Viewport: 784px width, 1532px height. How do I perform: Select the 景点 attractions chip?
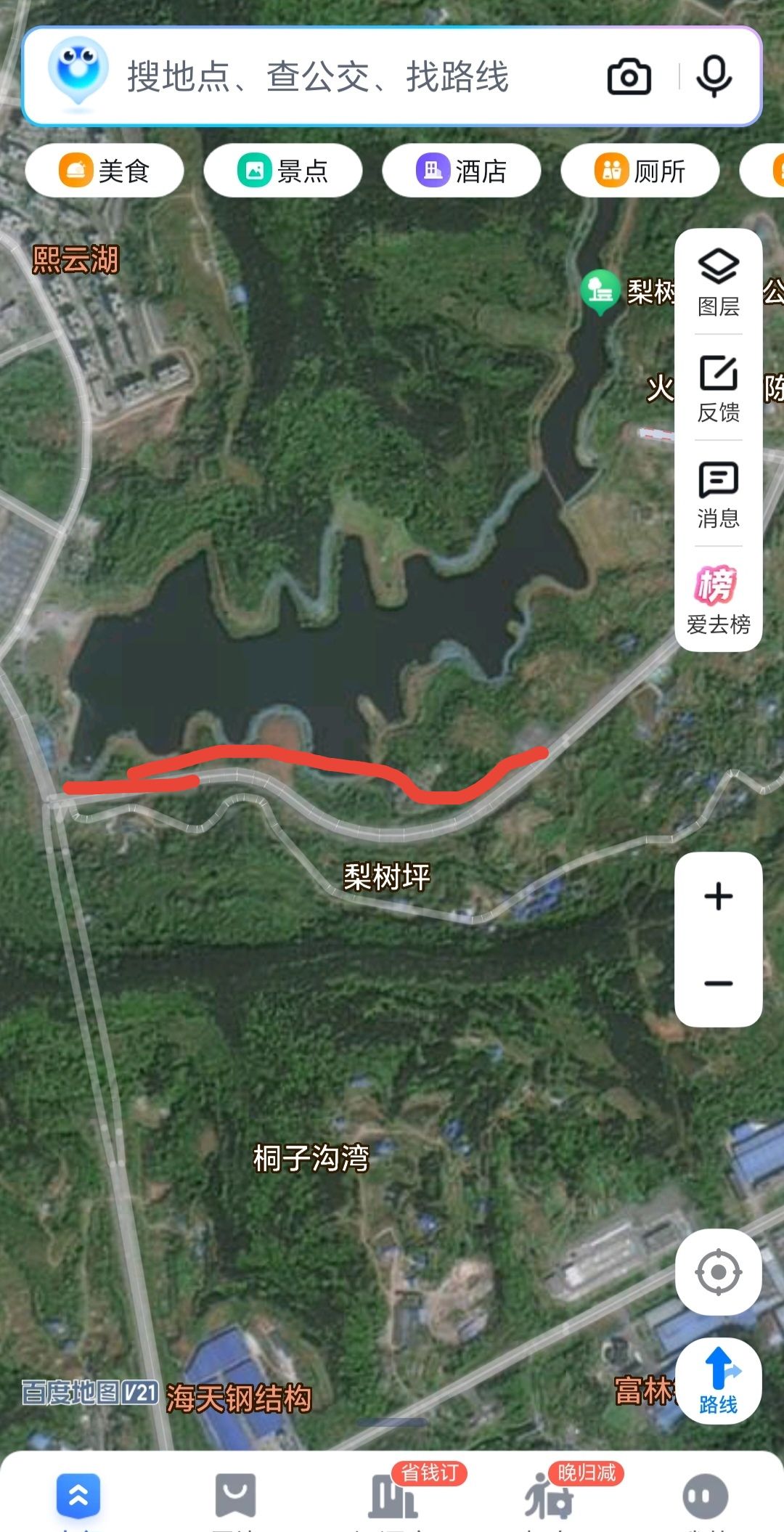point(283,171)
